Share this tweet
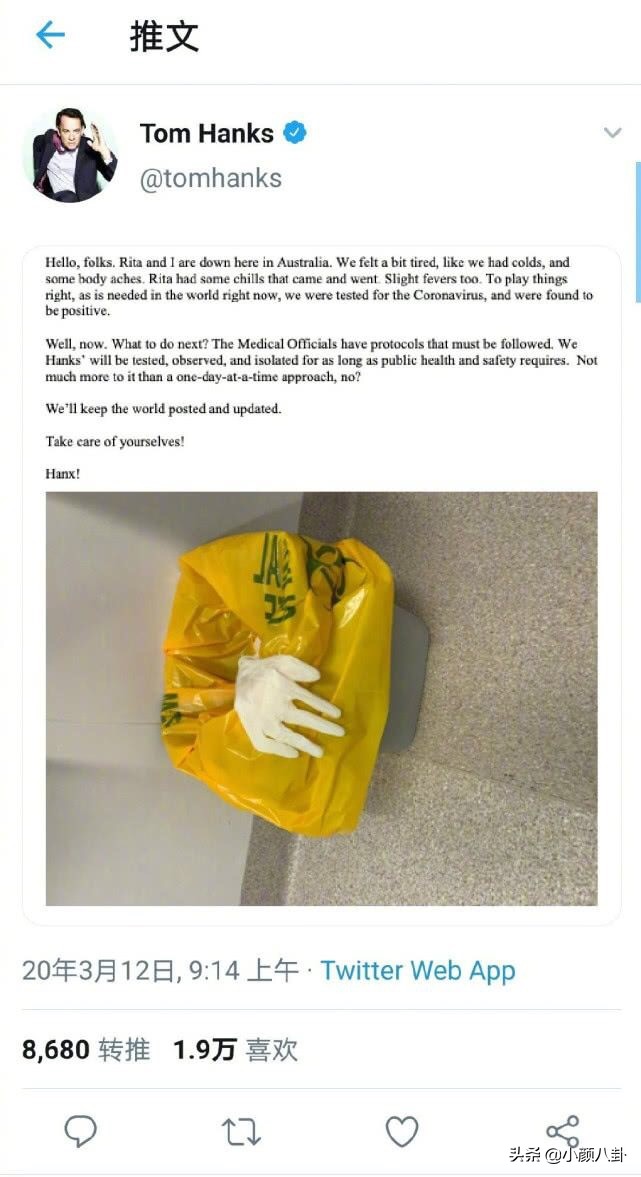This screenshot has width=641, height=1177. (x=562, y=1131)
